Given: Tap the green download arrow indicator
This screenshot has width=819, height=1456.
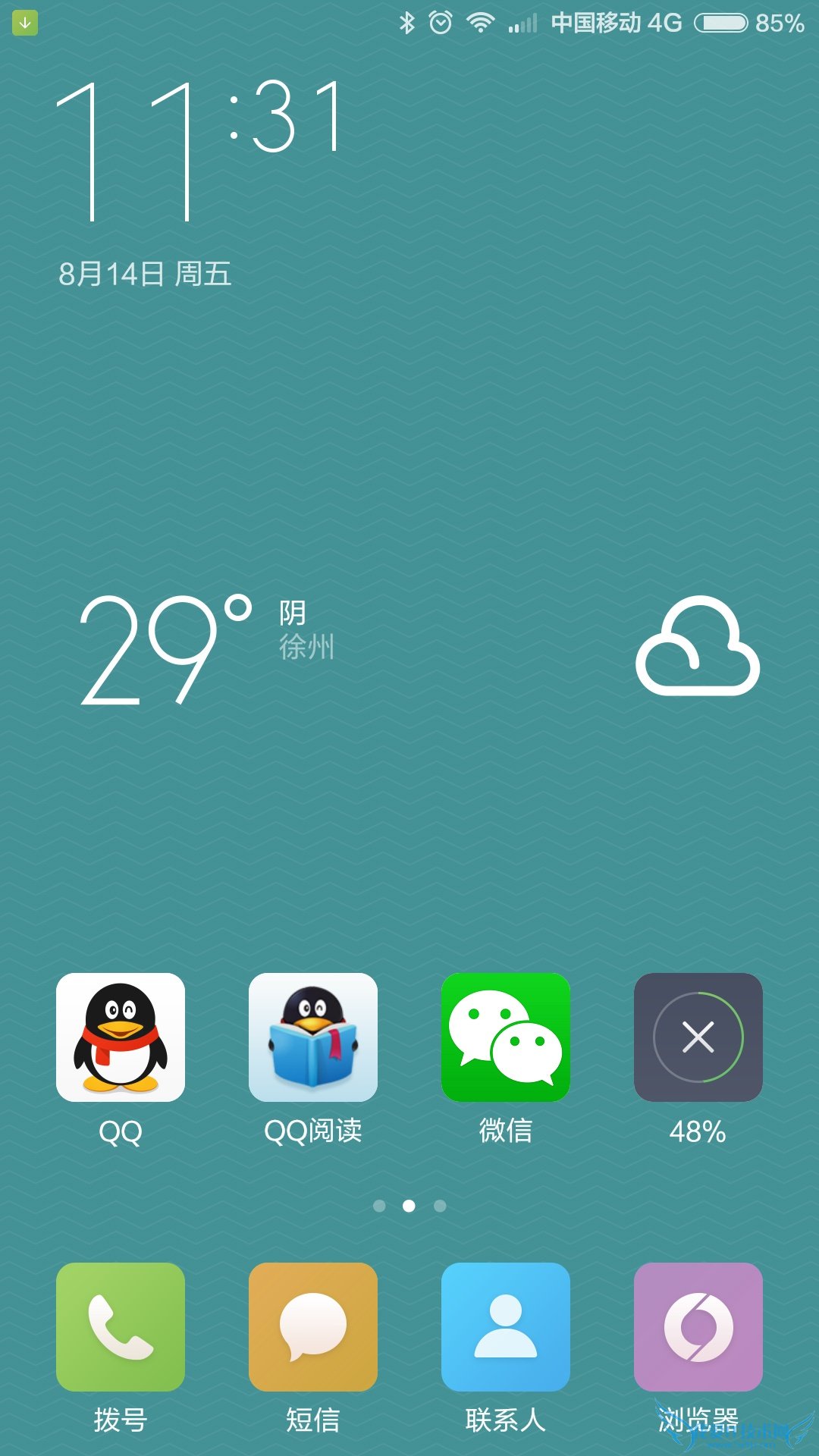Looking at the screenshot, I should coord(25,23).
